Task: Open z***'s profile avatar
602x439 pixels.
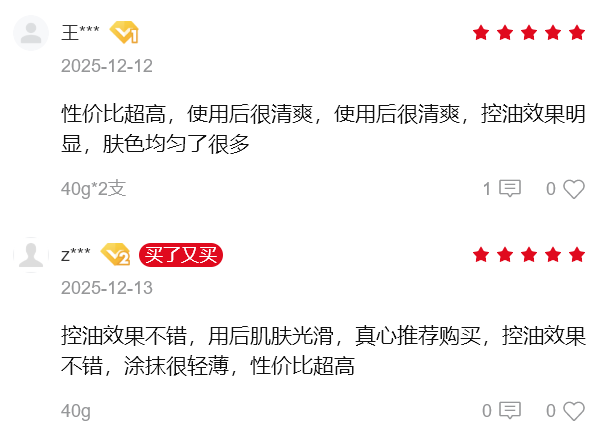Action: point(32,255)
